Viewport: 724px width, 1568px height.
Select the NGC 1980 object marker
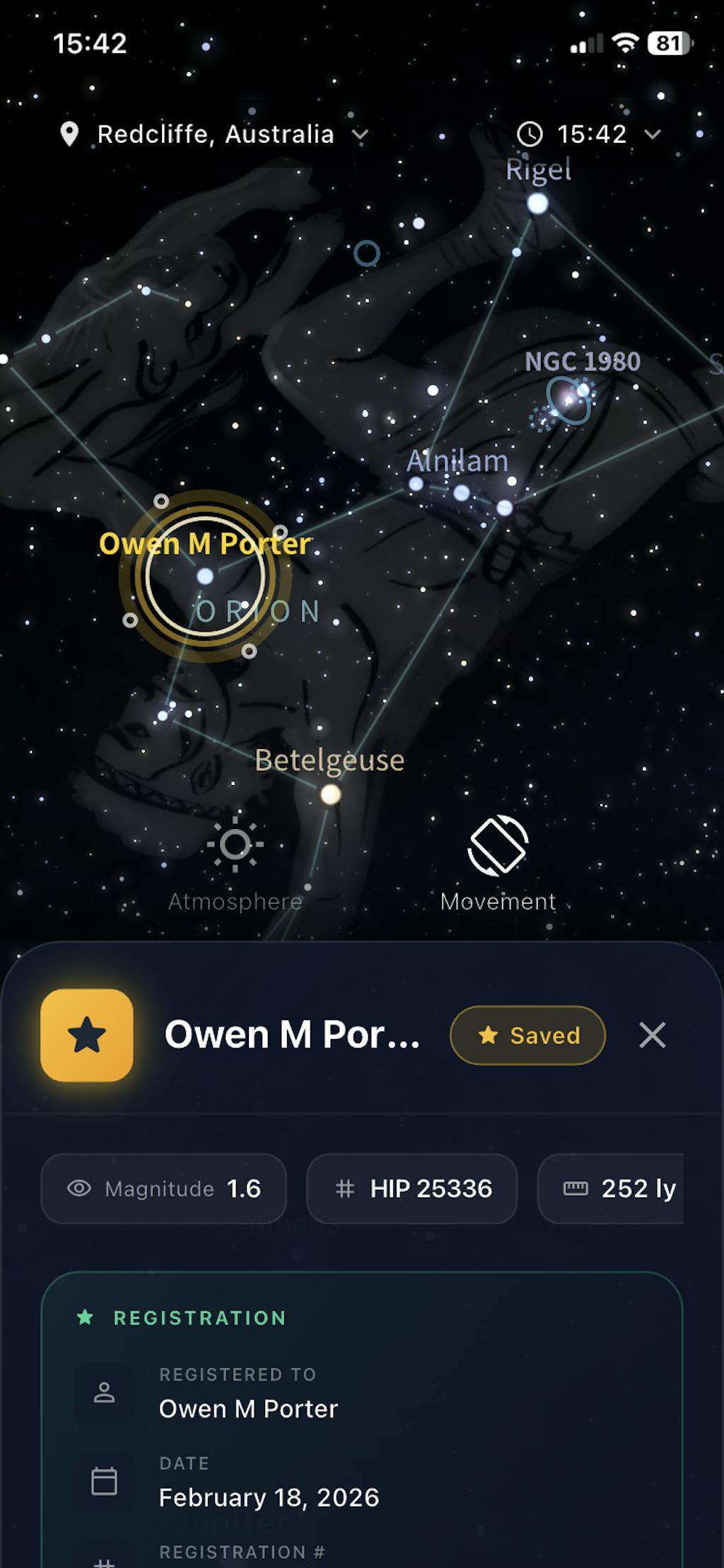click(x=568, y=400)
